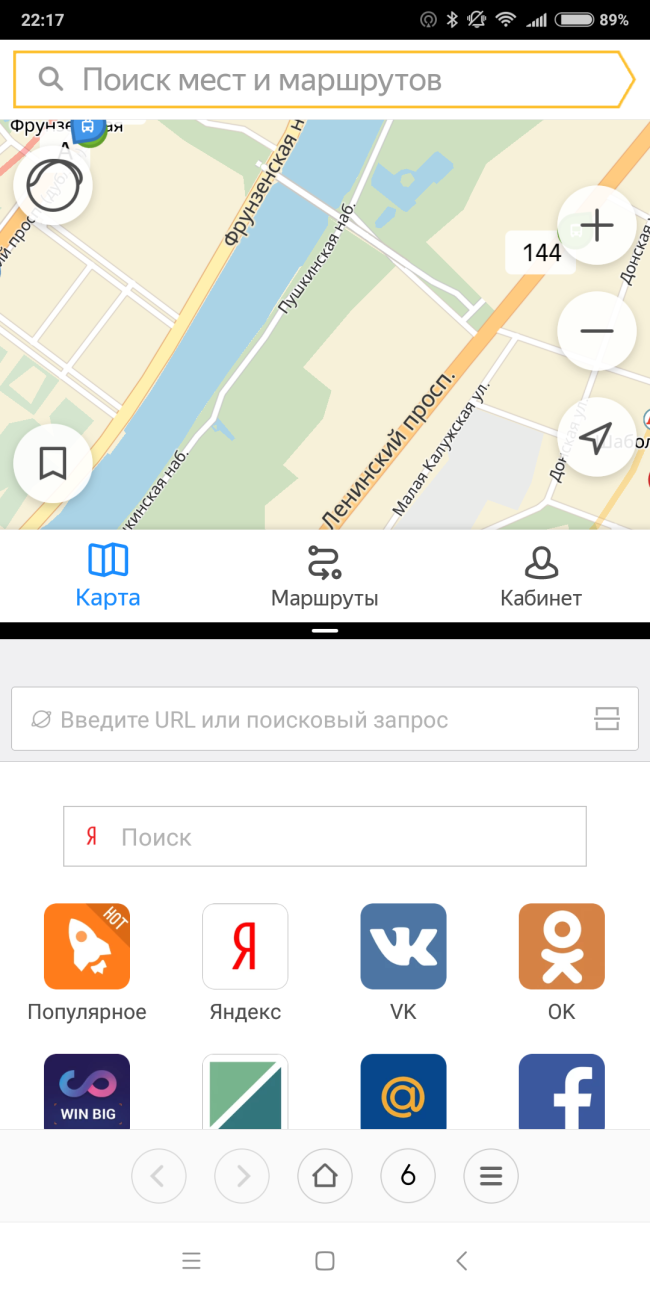Open the VK shortcut tile
This screenshot has width=650, height=1300.
click(x=403, y=947)
